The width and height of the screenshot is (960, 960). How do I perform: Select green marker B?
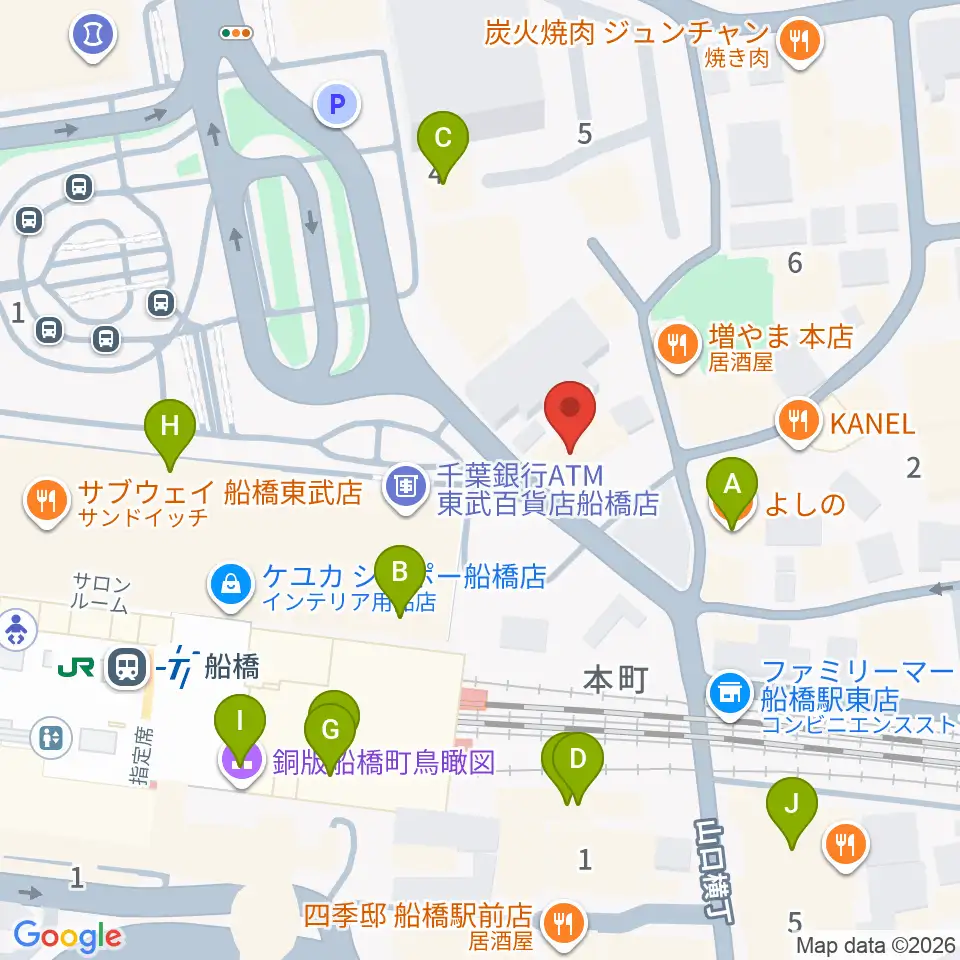tap(400, 580)
